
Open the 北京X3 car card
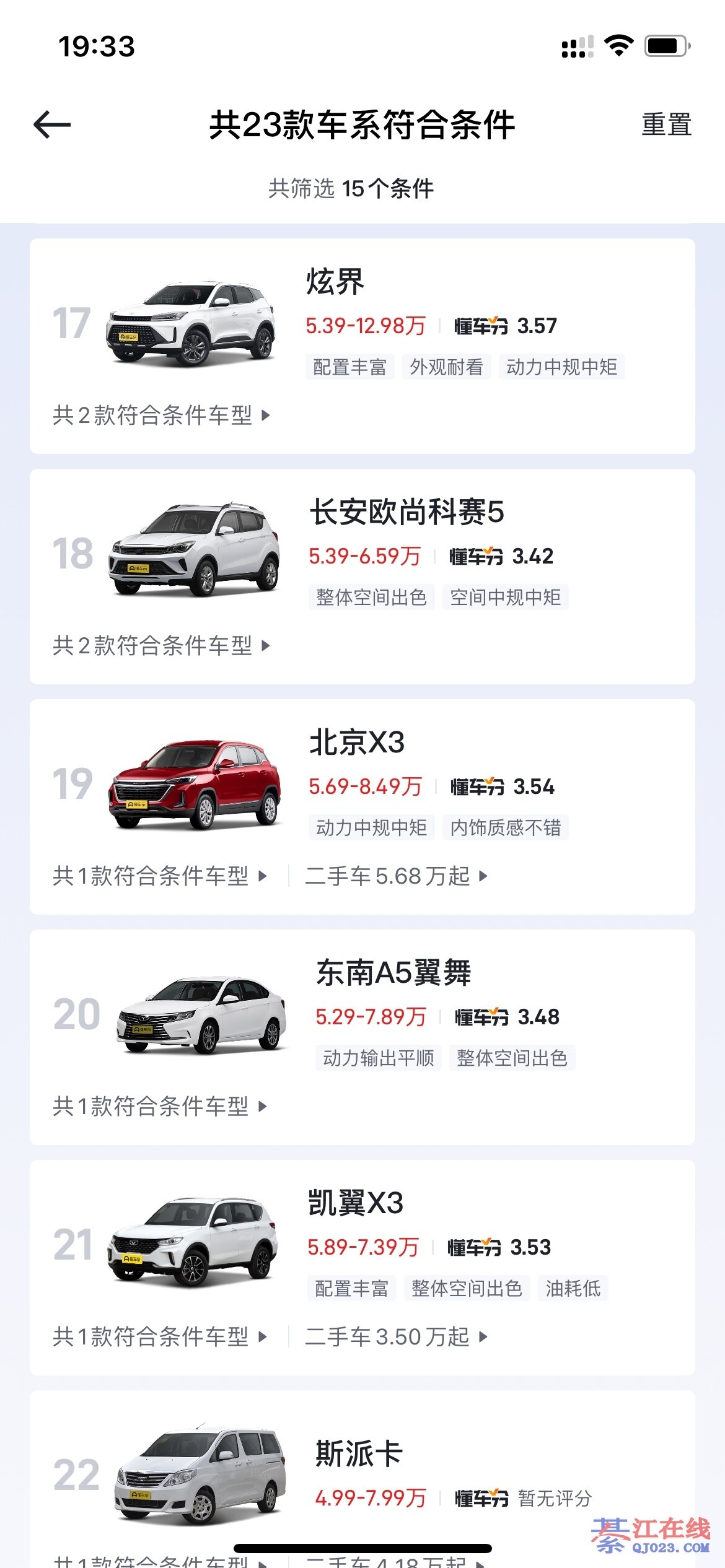(x=357, y=743)
